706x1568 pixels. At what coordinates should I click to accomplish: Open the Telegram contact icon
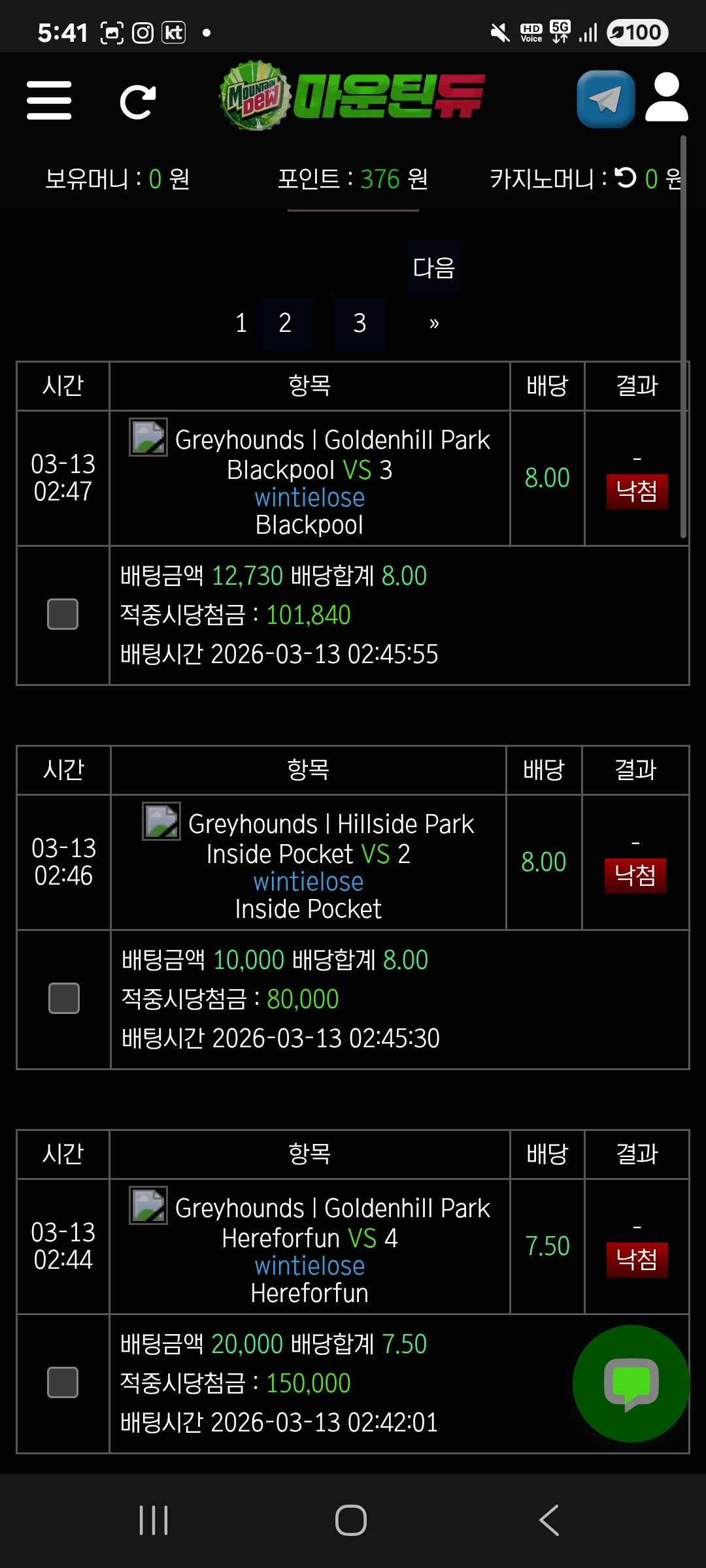(605, 99)
